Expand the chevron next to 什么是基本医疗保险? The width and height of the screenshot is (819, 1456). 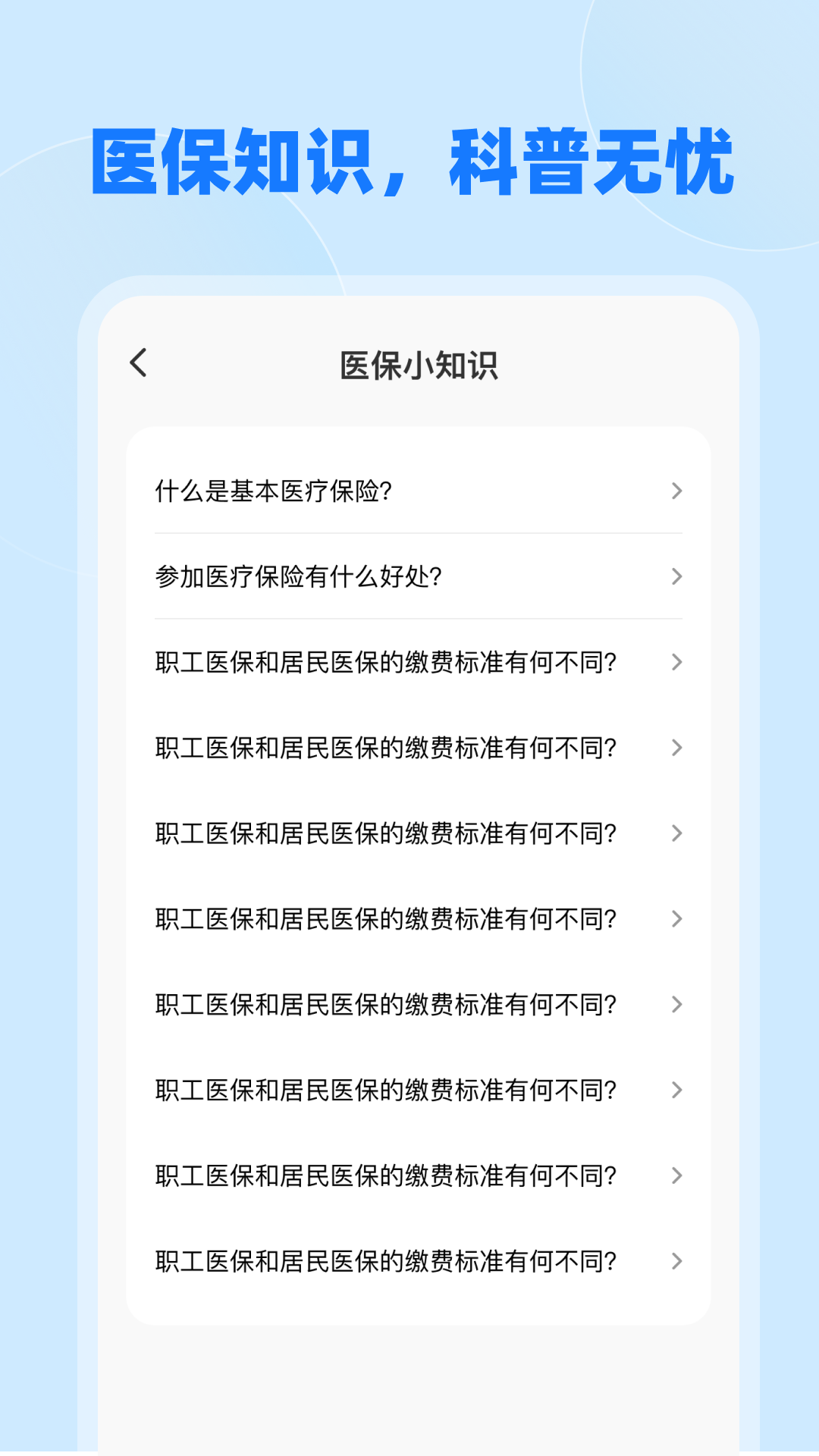coord(677,491)
